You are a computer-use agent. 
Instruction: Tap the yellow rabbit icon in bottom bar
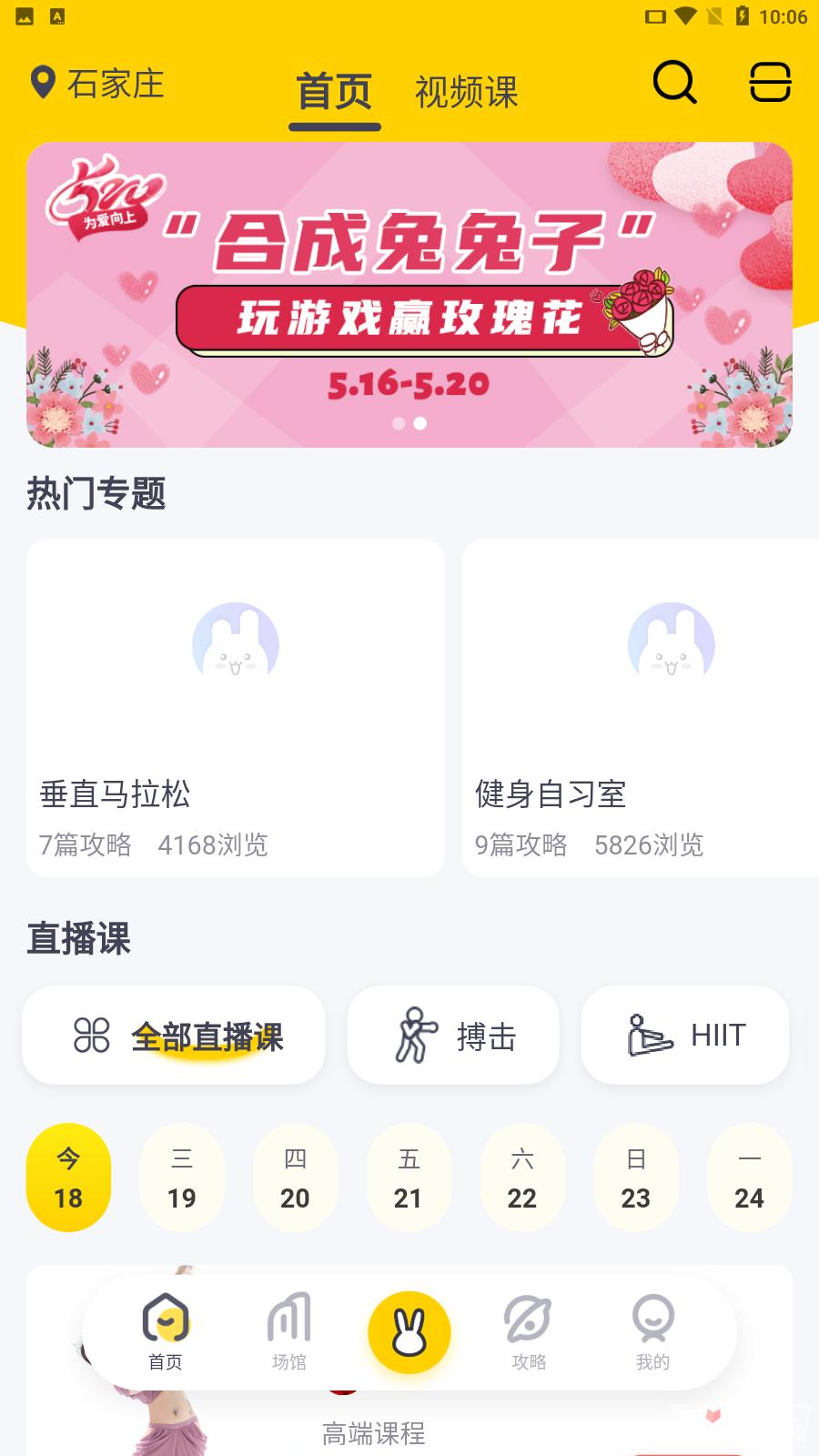click(x=409, y=1330)
